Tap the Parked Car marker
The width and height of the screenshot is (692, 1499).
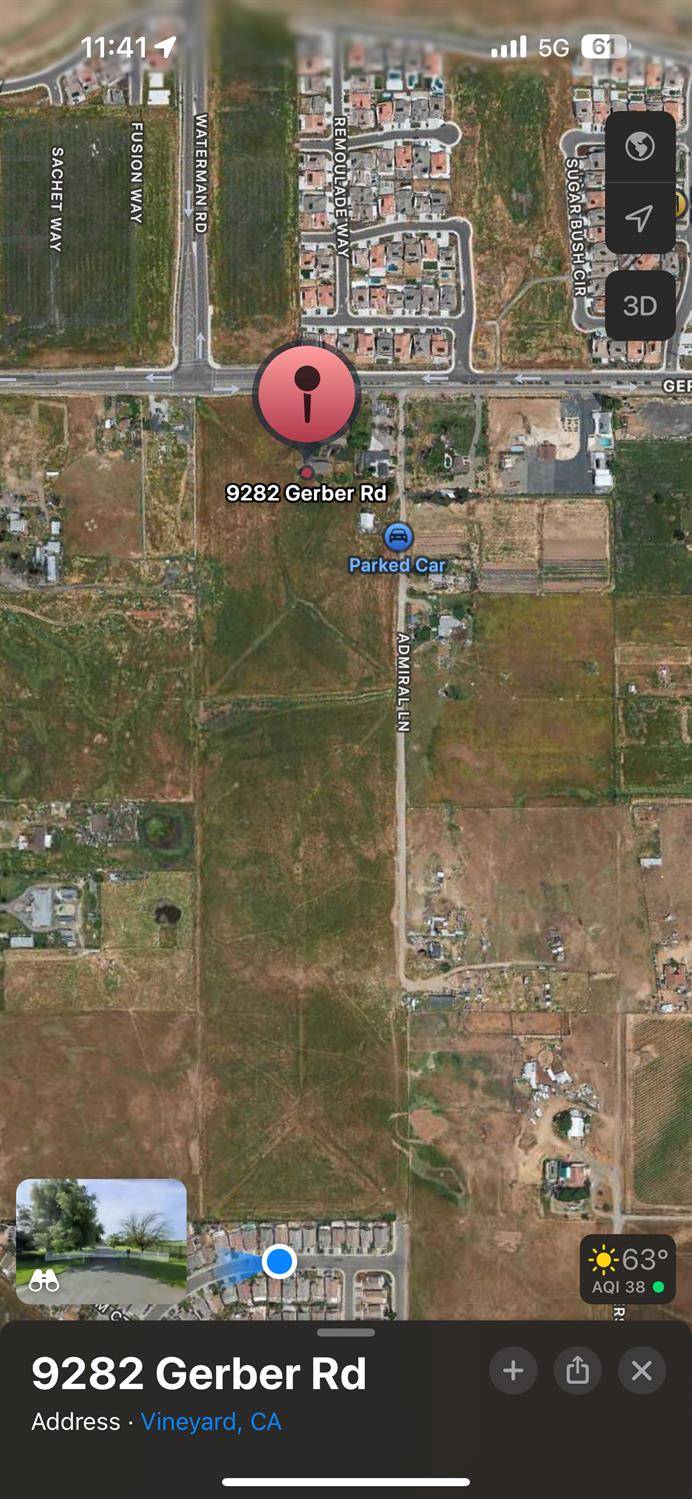(x=398, y=538)
